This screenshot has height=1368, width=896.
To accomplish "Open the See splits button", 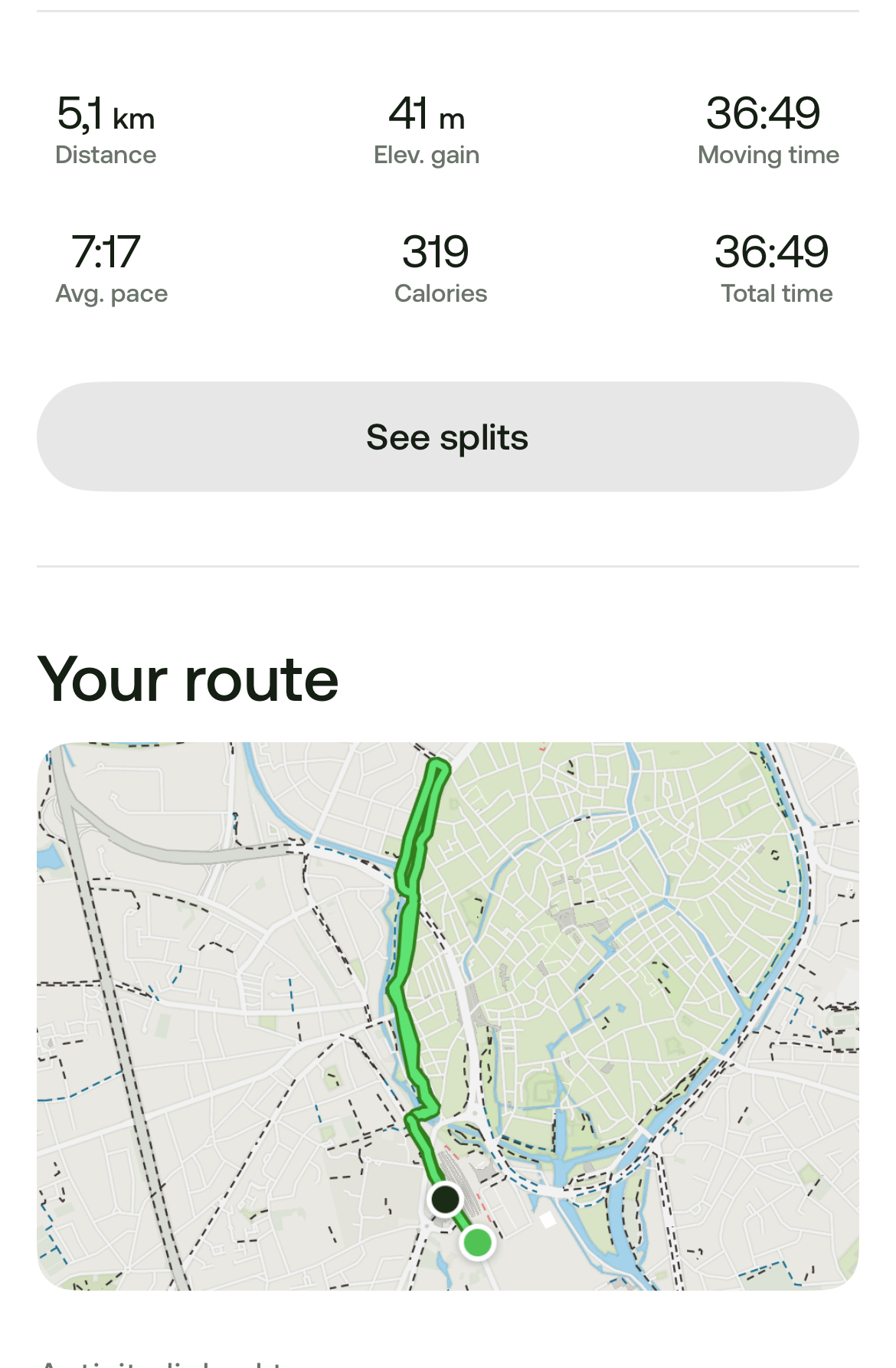I will [447, 437].
